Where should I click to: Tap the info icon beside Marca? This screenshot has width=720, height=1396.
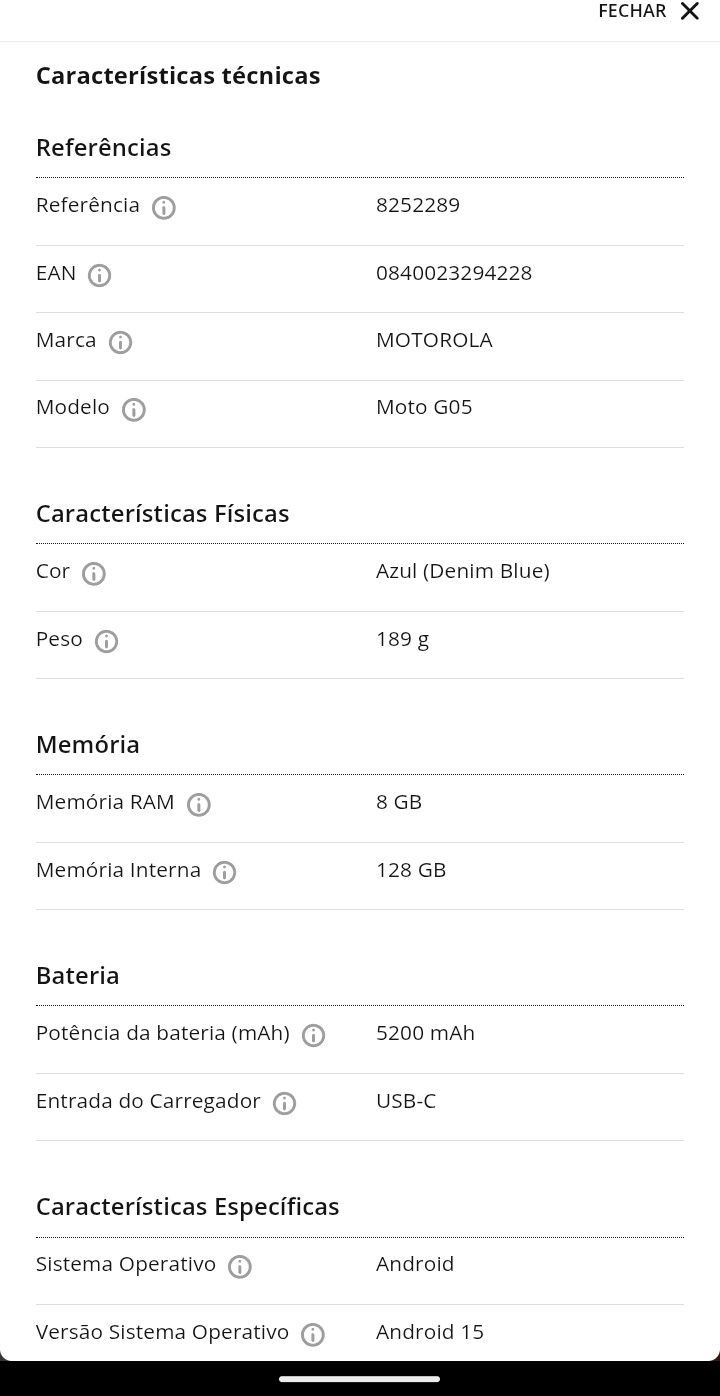coord(120,342)
